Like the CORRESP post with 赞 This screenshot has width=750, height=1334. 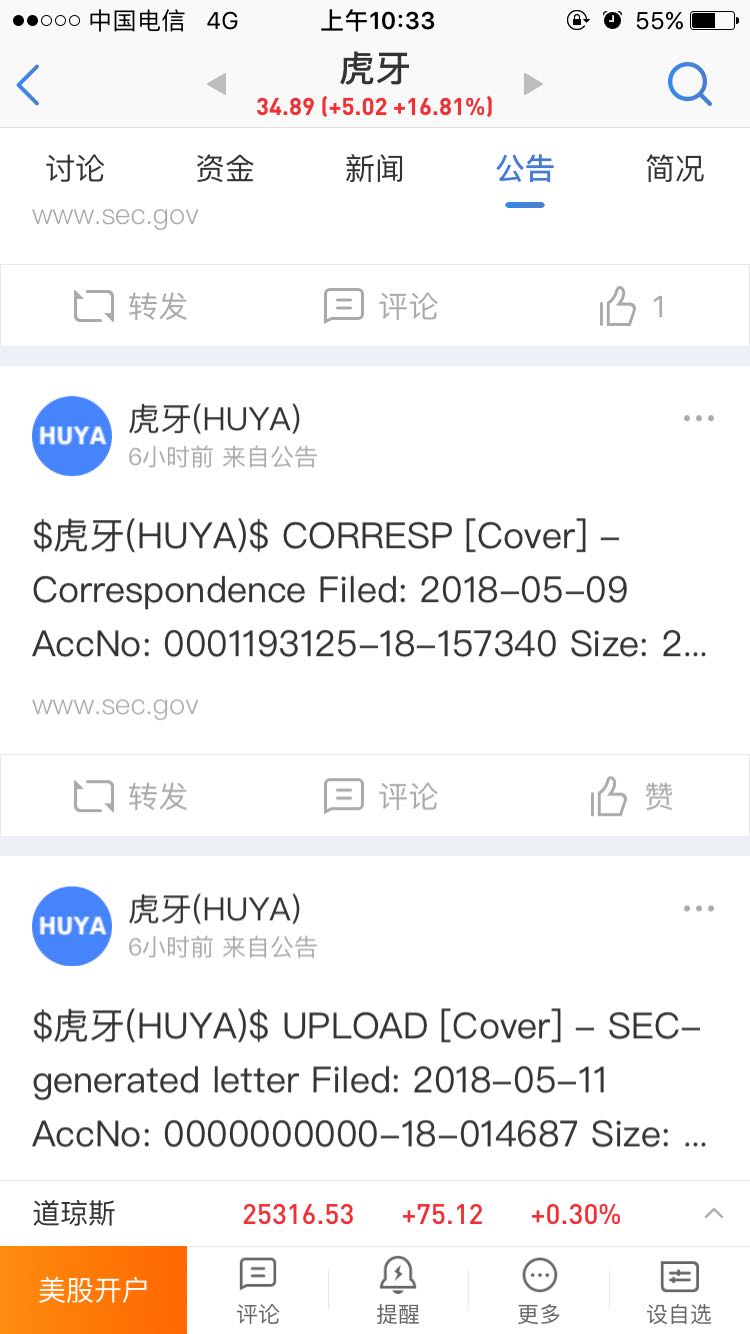[631, 796]
